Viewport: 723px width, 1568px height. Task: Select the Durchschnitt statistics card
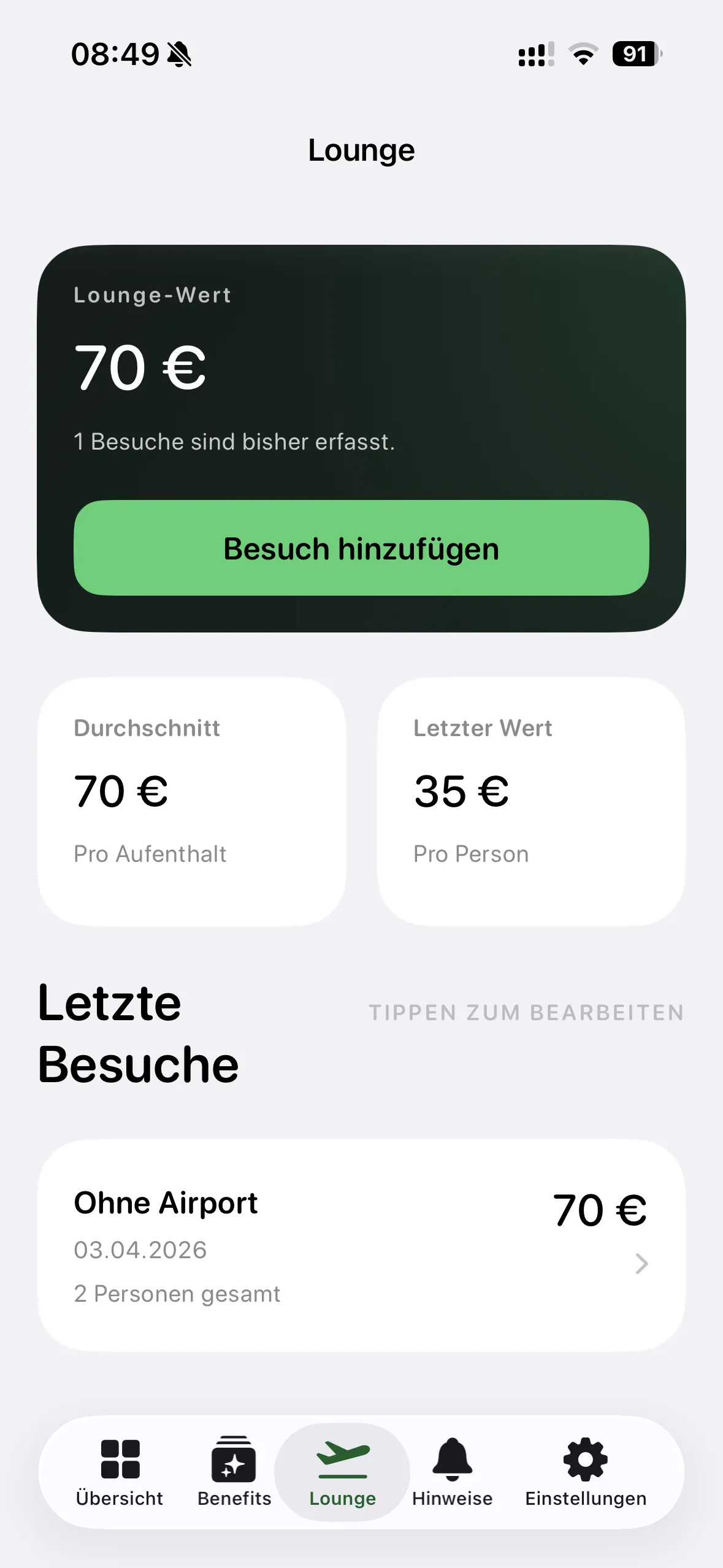(x=193, y=804)
